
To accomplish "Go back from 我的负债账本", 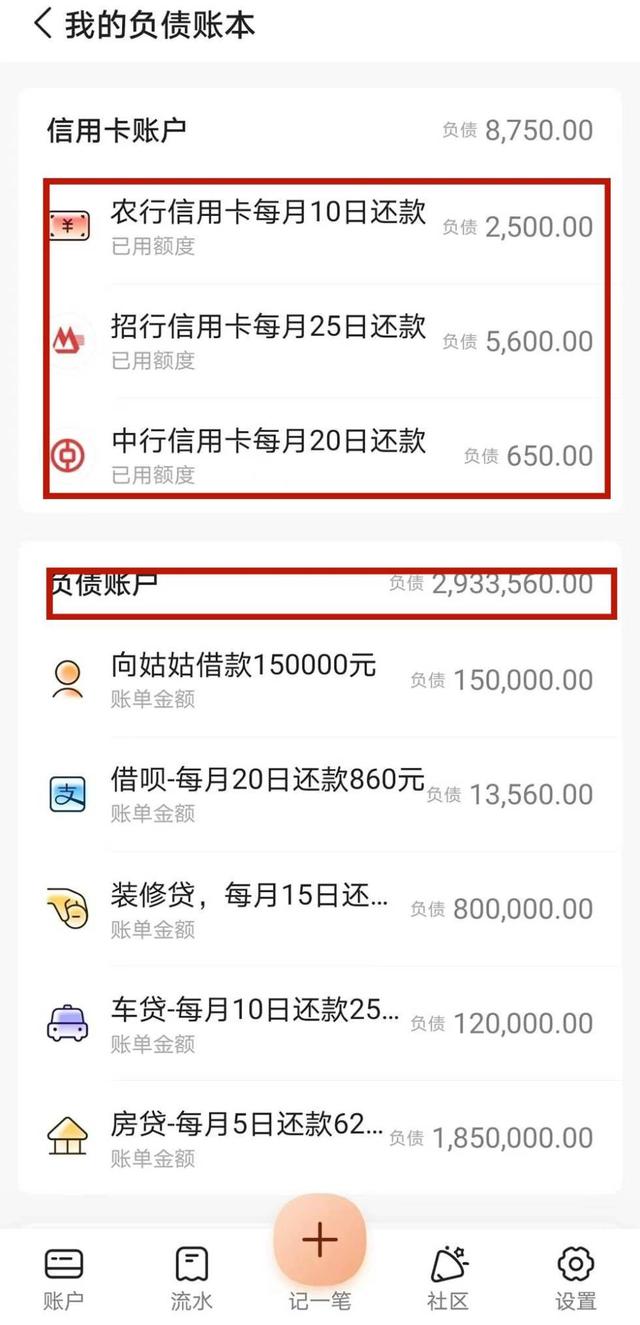I will [x=42, y=24].
